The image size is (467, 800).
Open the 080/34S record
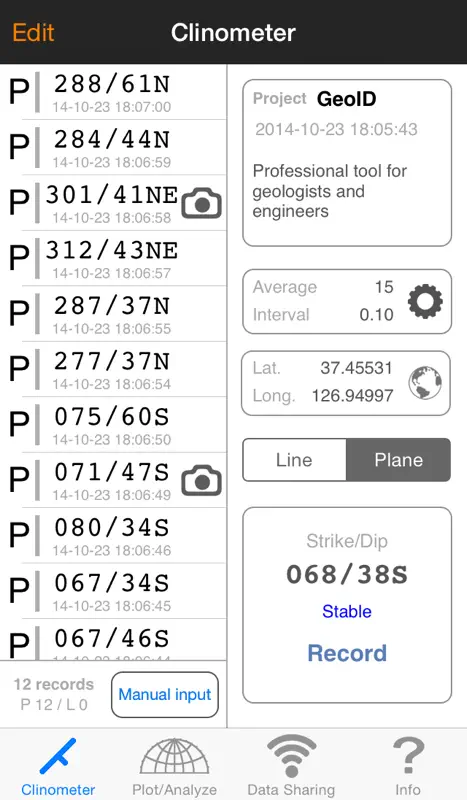(x=113, y=536)
